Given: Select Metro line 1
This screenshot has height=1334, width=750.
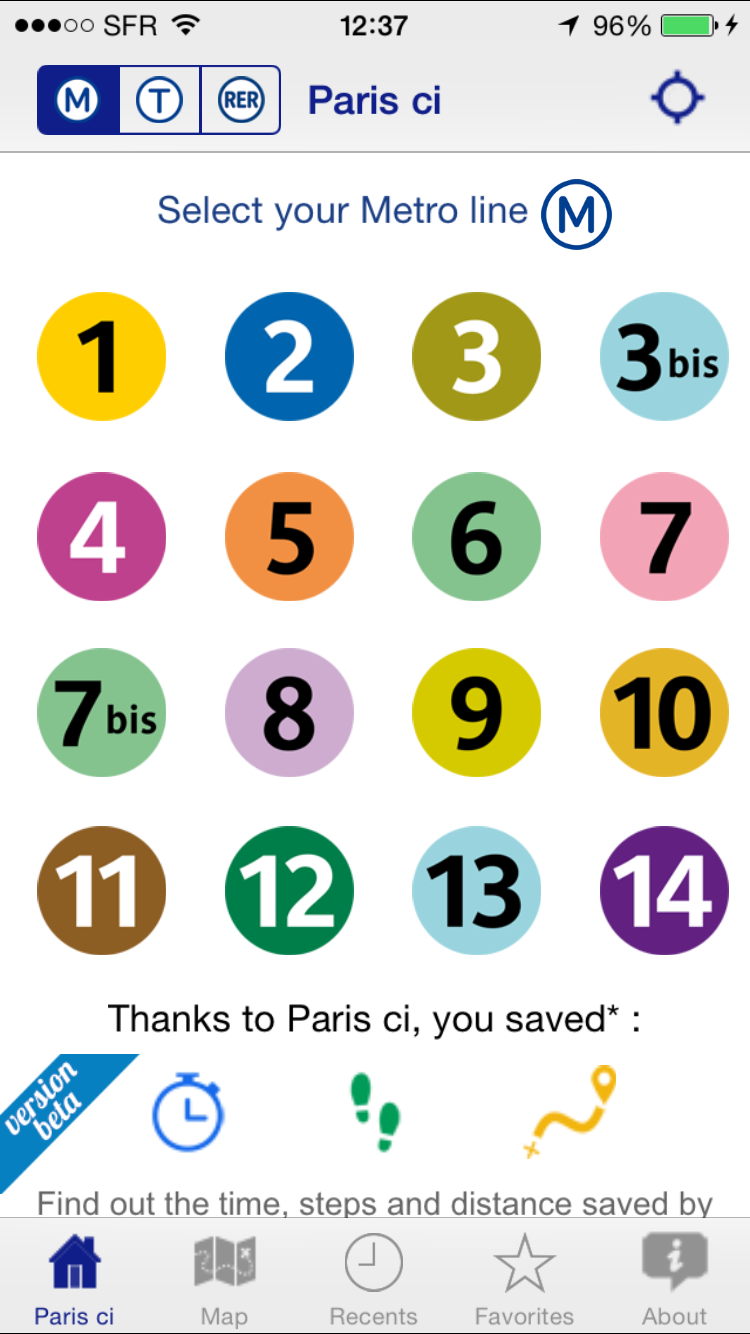Looking at the screenshot, I should point(101,356).
